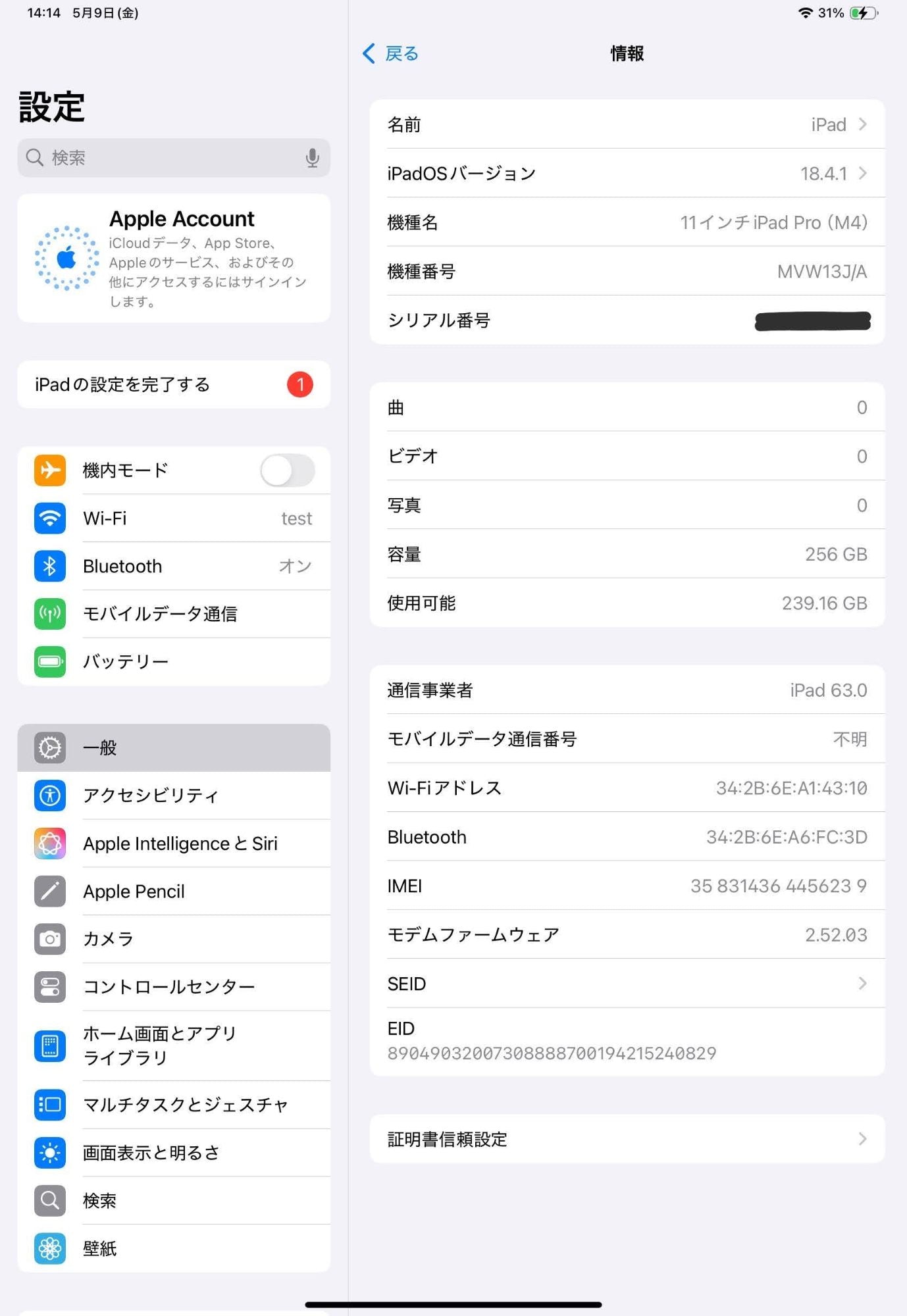Tap the 検索 search field

165,158
